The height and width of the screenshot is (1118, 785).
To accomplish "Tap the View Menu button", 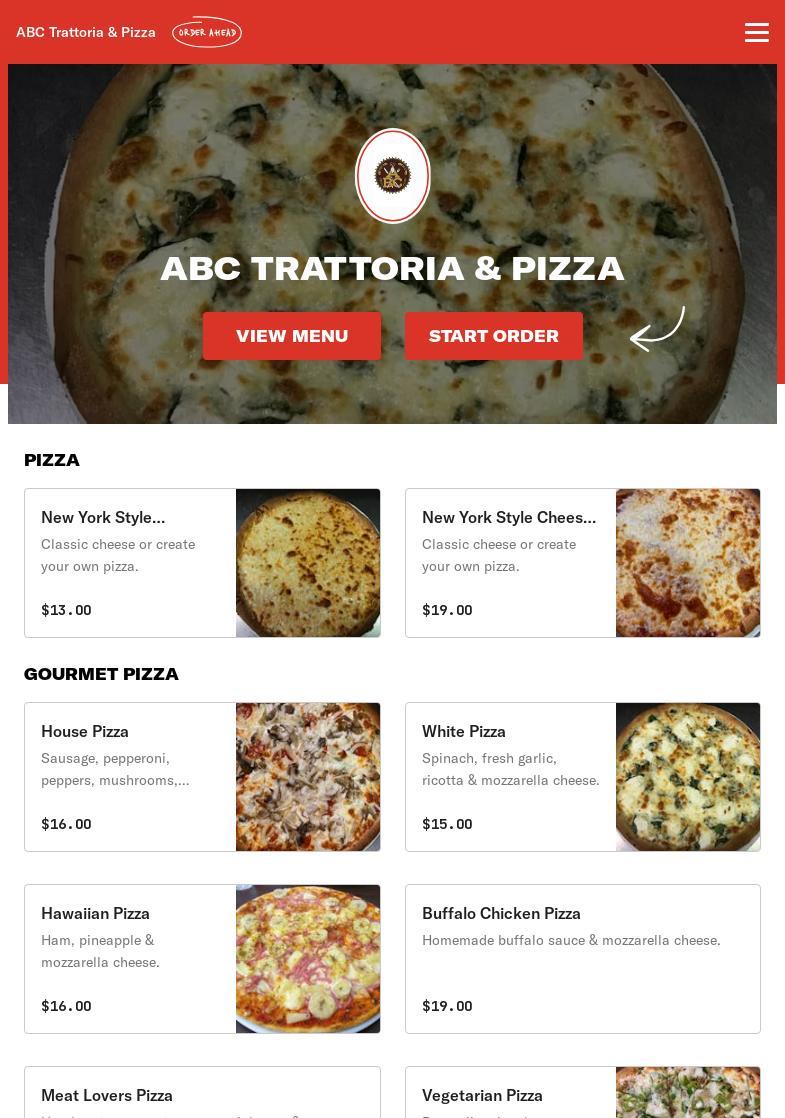I will (292, 336).
